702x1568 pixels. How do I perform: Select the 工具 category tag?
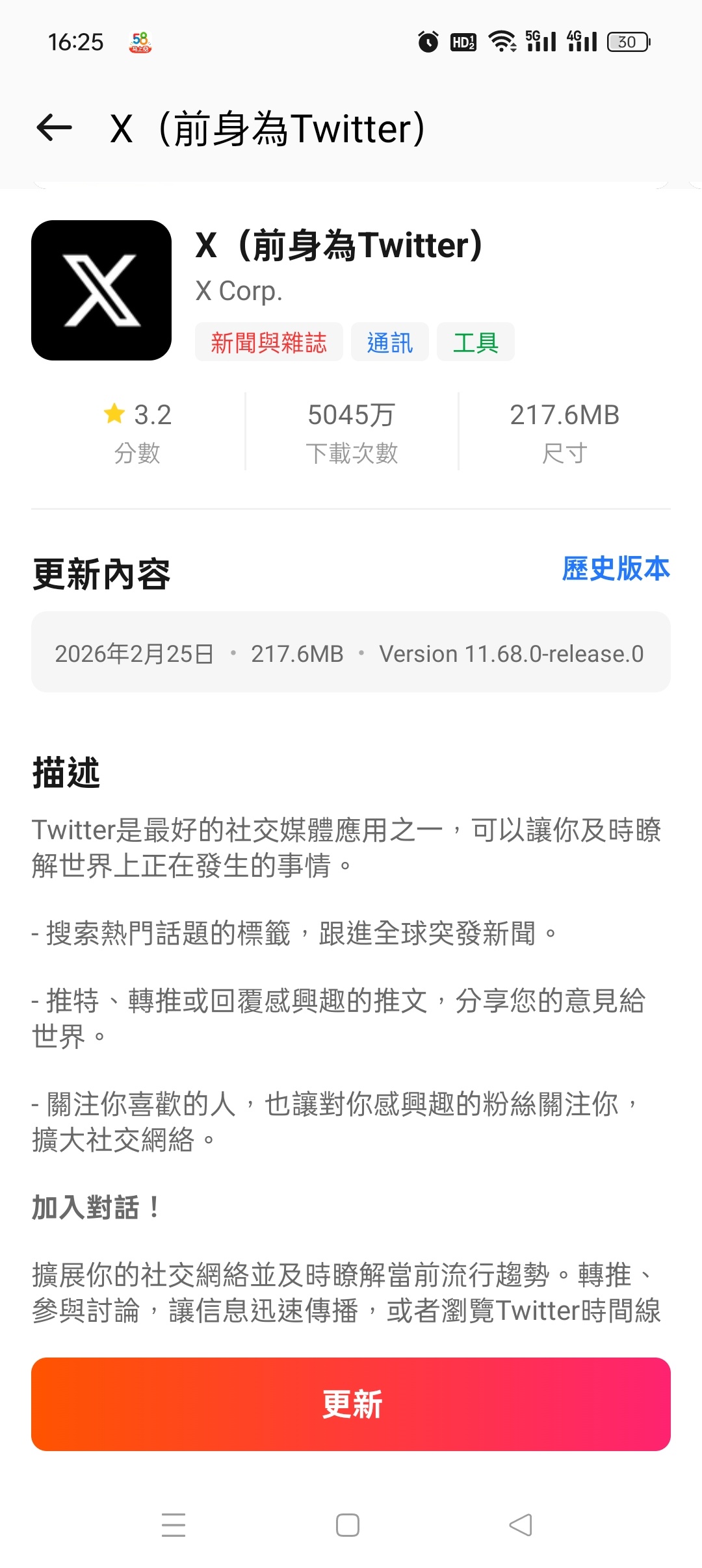click(476, 342)
